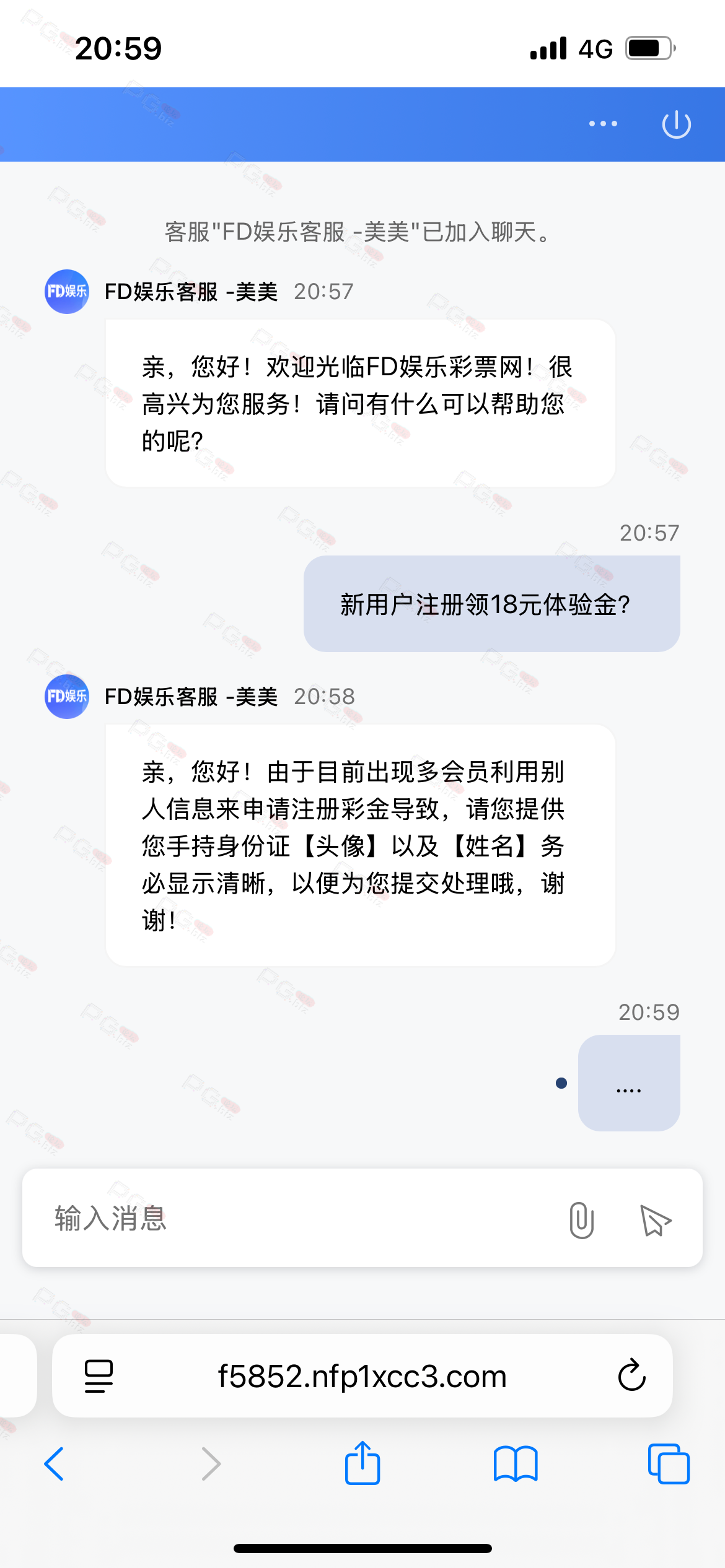Viewport: 725px width, 1568px height.
Task: Go back to the previous page
Action: coord(55,1464)
